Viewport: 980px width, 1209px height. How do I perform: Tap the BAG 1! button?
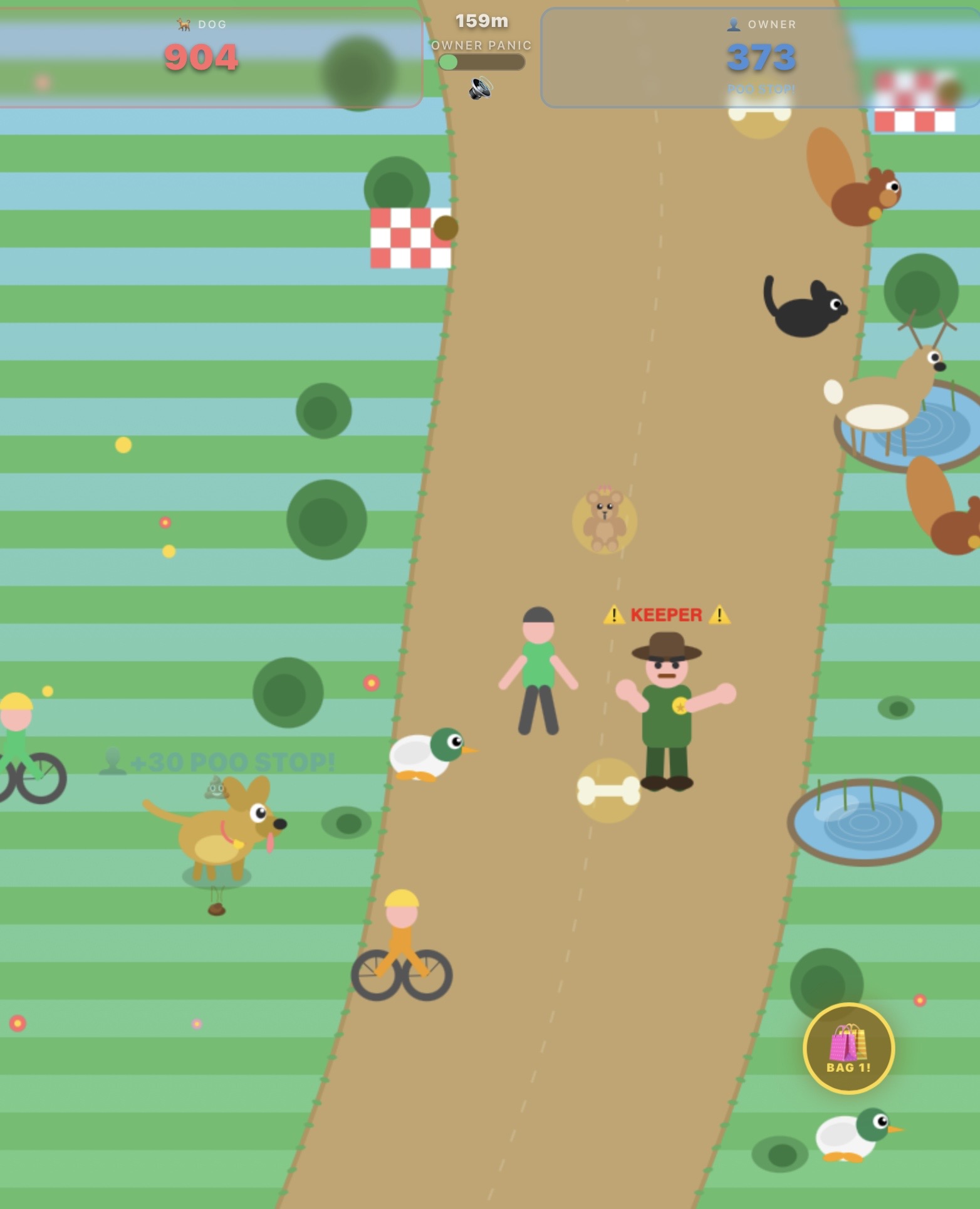point(848,1049)
